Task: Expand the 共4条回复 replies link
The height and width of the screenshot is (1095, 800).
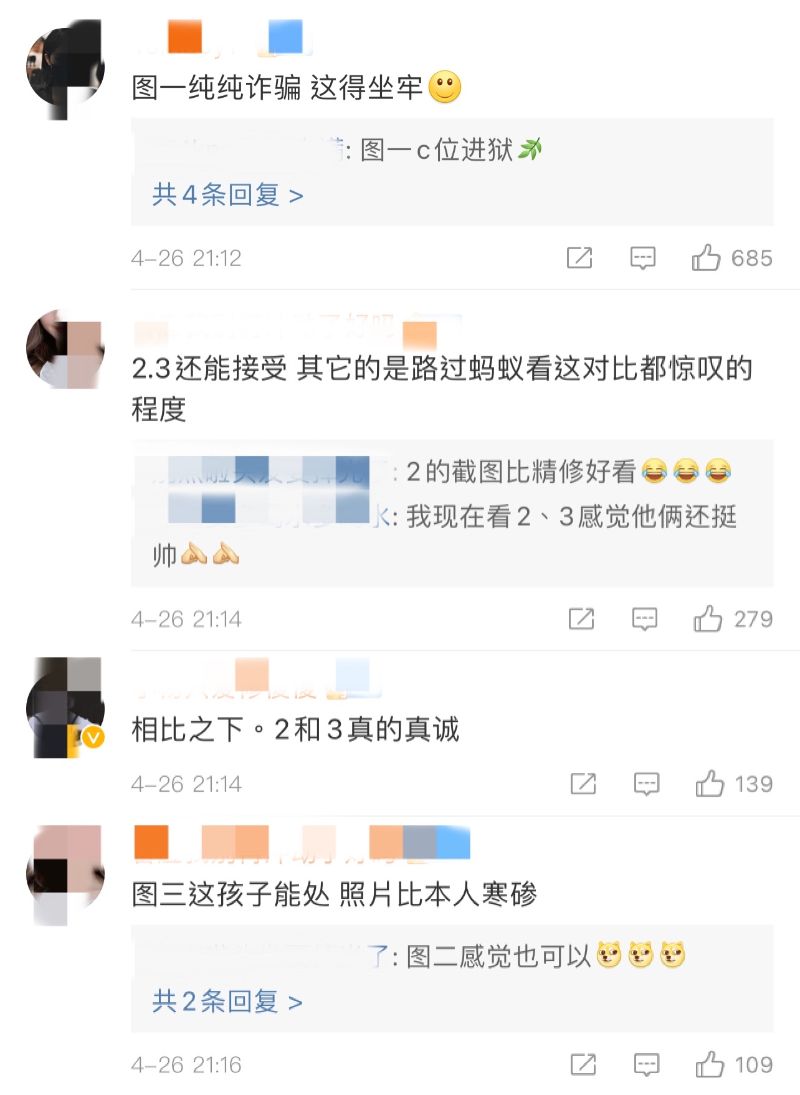Action: [x=227, y=195]
